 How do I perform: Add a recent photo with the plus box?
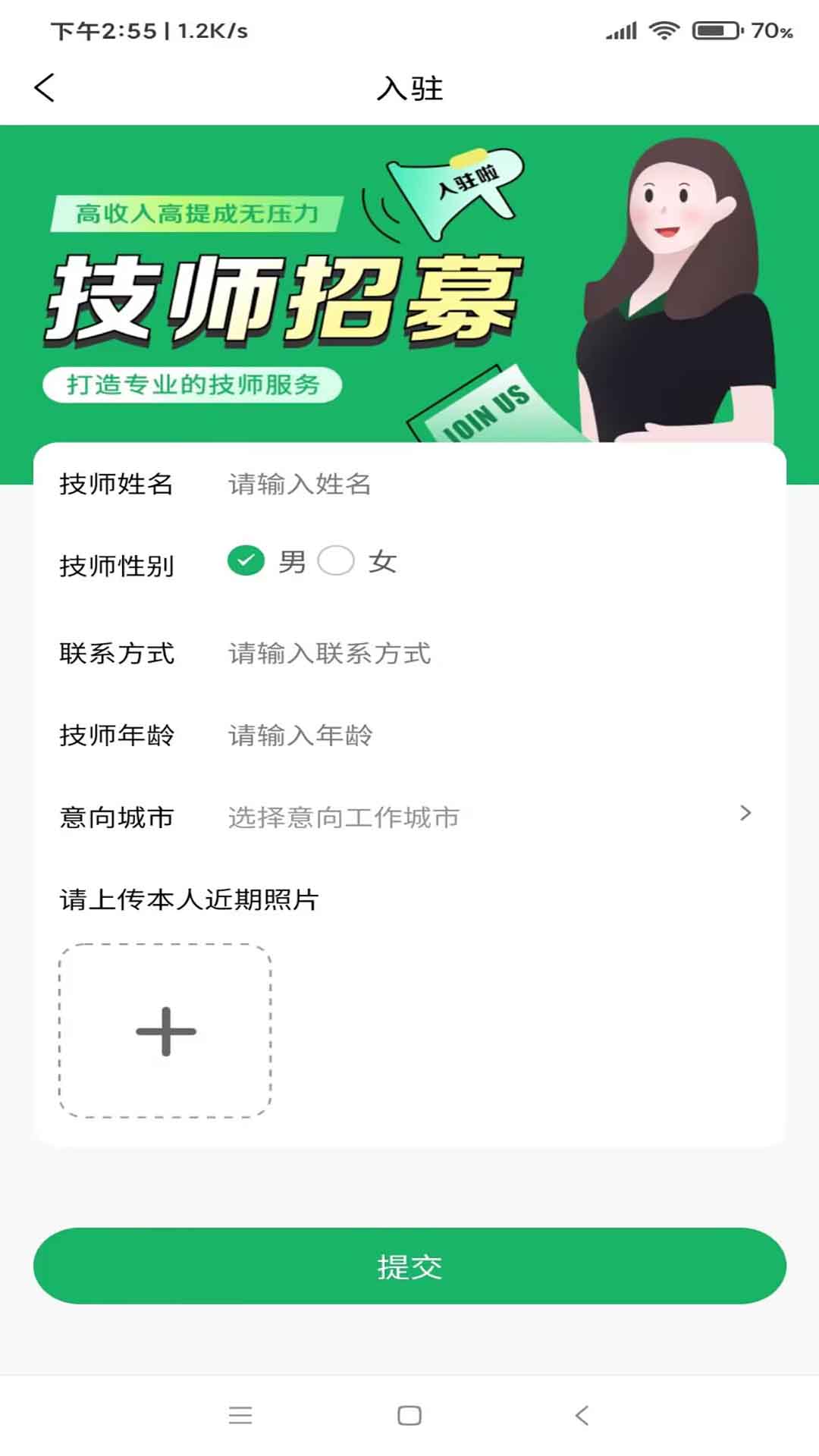pyautogui.click(x=165, y=1031)
